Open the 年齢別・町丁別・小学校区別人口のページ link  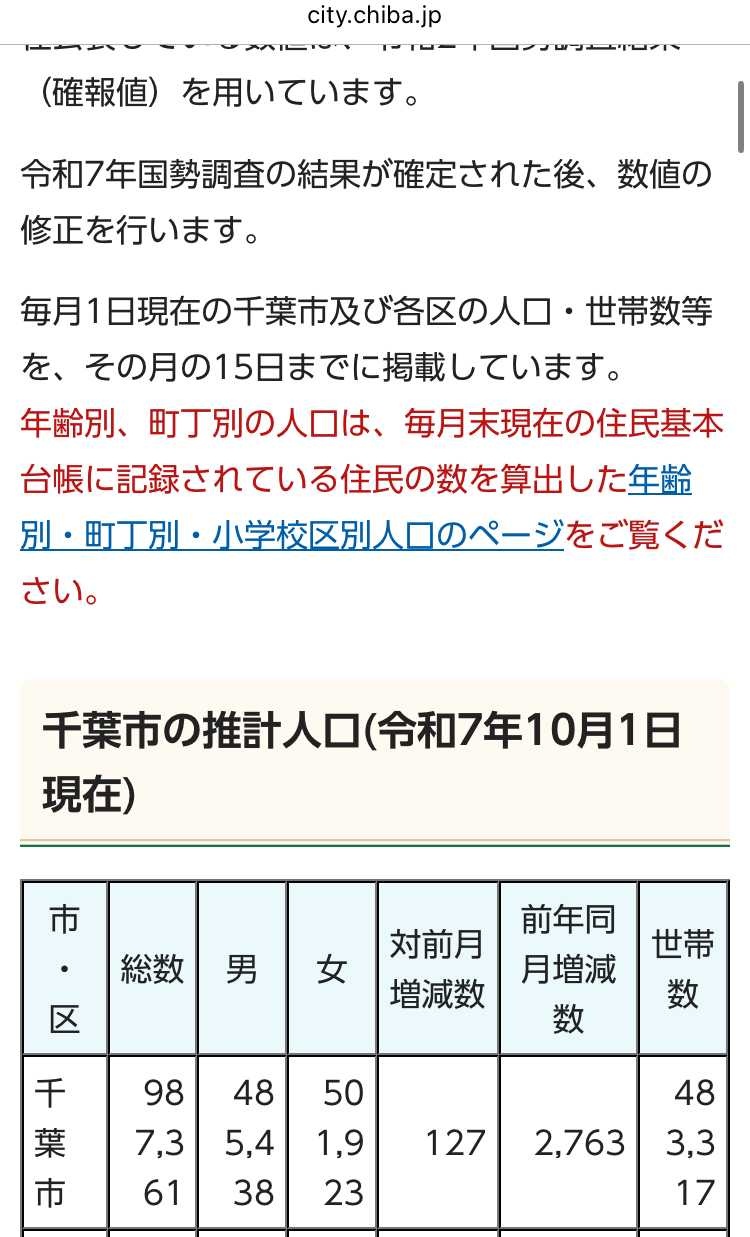[x=292, y=536]
